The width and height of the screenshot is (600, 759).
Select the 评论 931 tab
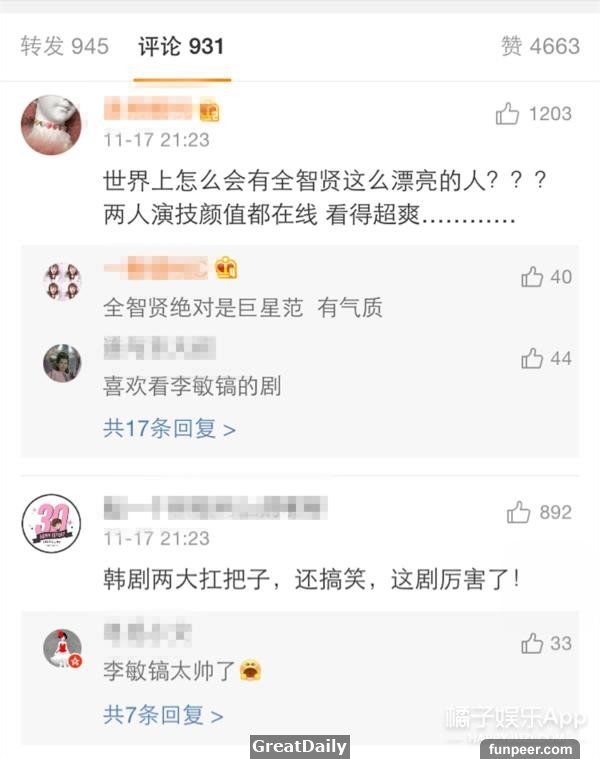181,46
